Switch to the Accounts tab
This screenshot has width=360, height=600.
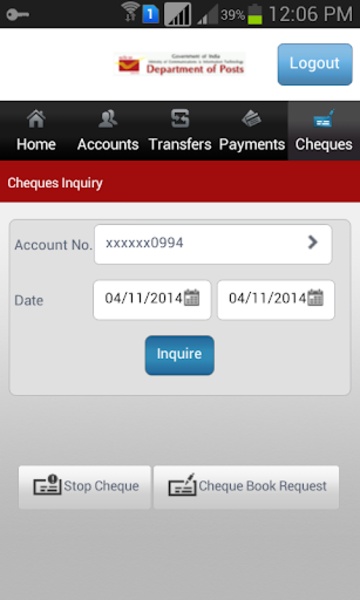coord(108,131)
